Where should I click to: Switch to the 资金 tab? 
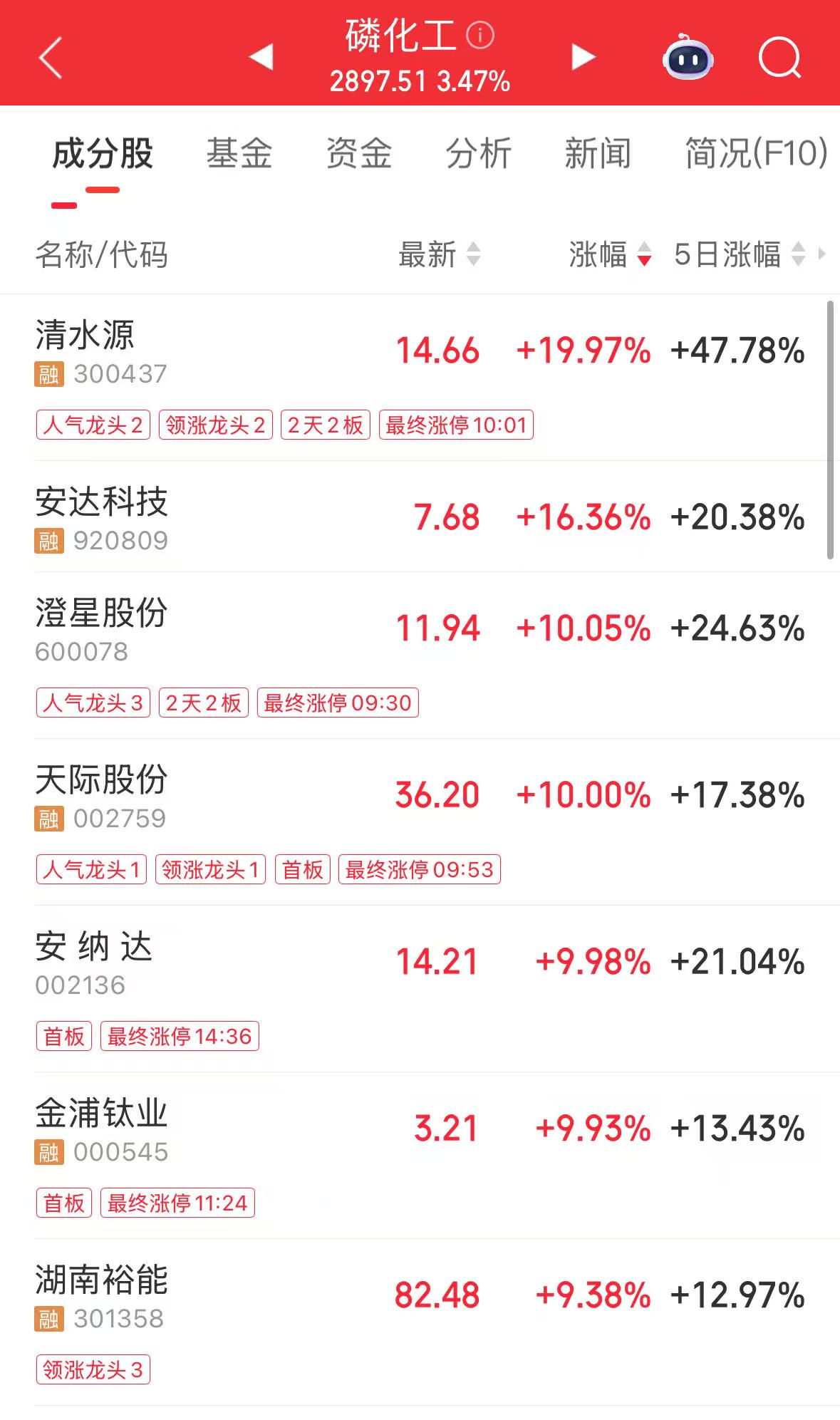tap(359, 153)
